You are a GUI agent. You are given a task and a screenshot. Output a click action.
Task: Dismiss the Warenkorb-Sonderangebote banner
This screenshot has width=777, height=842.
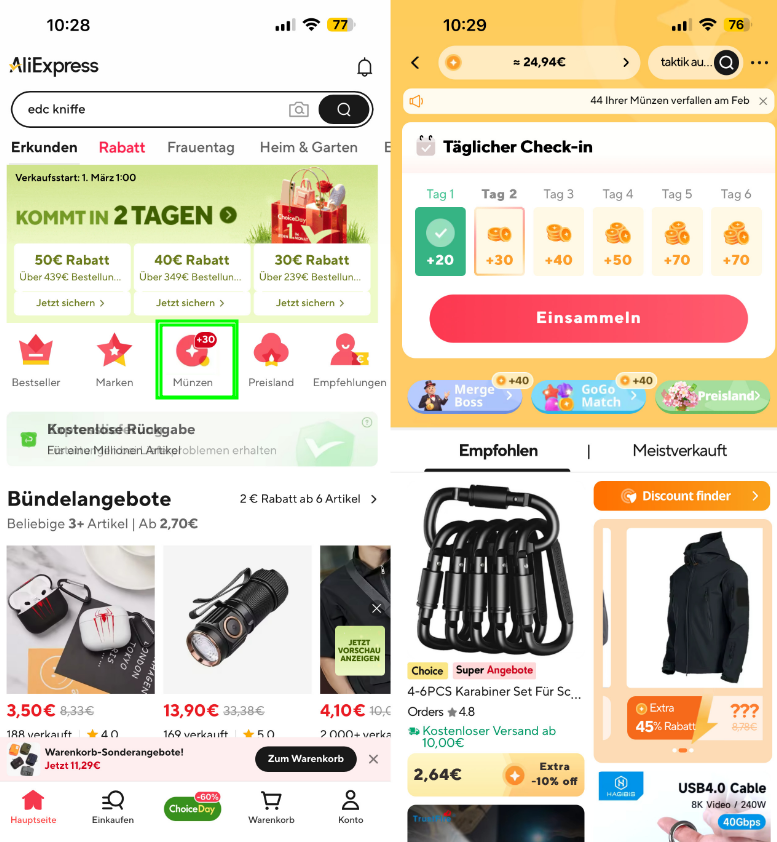point(373,759)
